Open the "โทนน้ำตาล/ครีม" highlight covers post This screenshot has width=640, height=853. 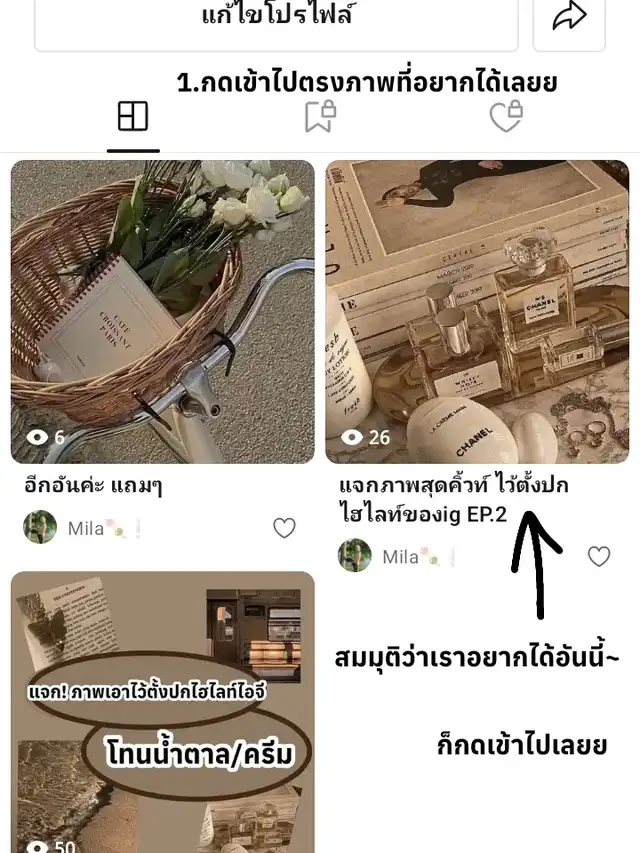pos(162,712)
